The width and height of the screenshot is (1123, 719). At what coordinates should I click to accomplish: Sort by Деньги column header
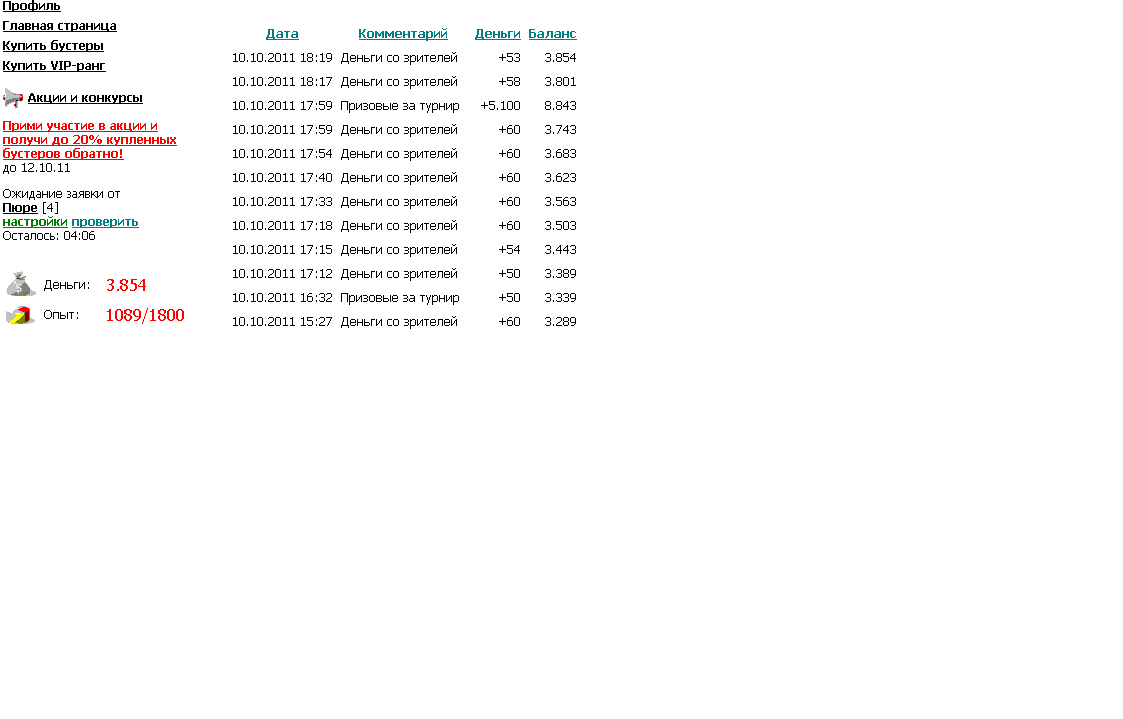point(497,34)
